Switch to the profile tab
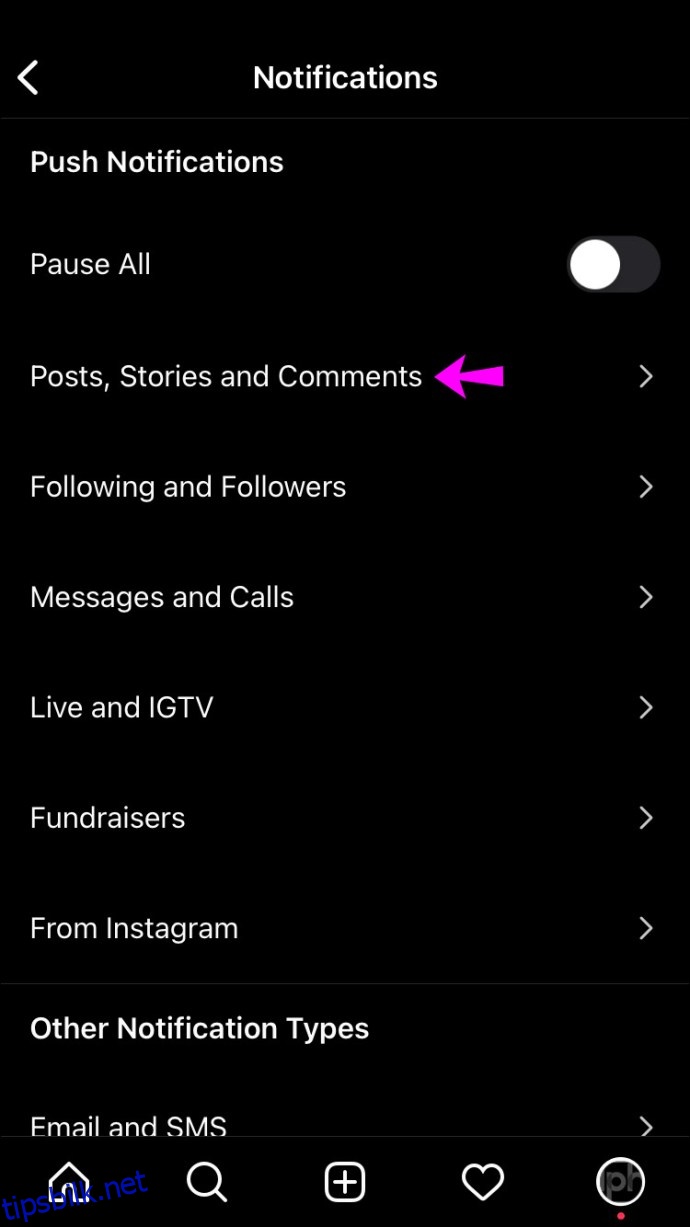This screenshot has width=690, height=1227. 621,1182
